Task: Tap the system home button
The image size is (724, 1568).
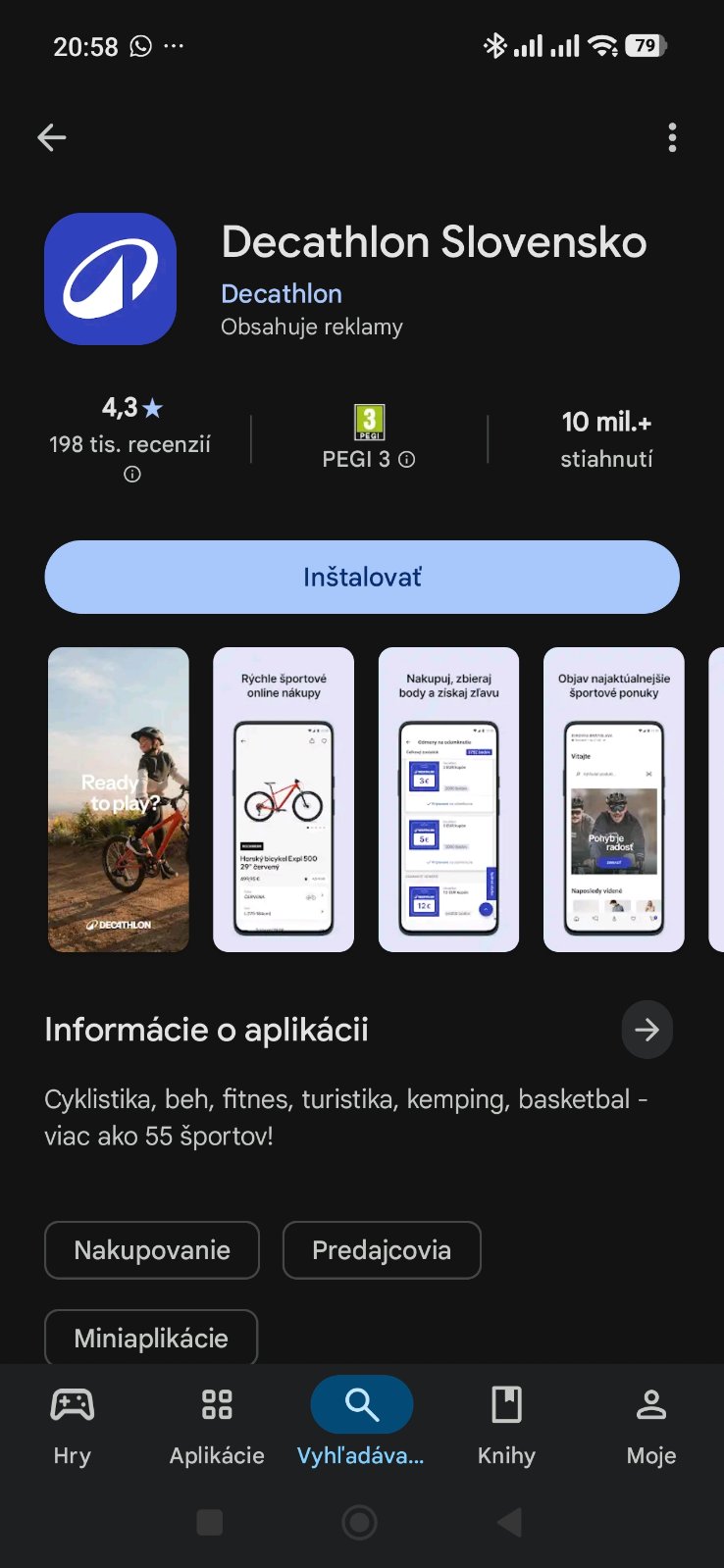Action: pyautogui.click(x=359, y=1522)
